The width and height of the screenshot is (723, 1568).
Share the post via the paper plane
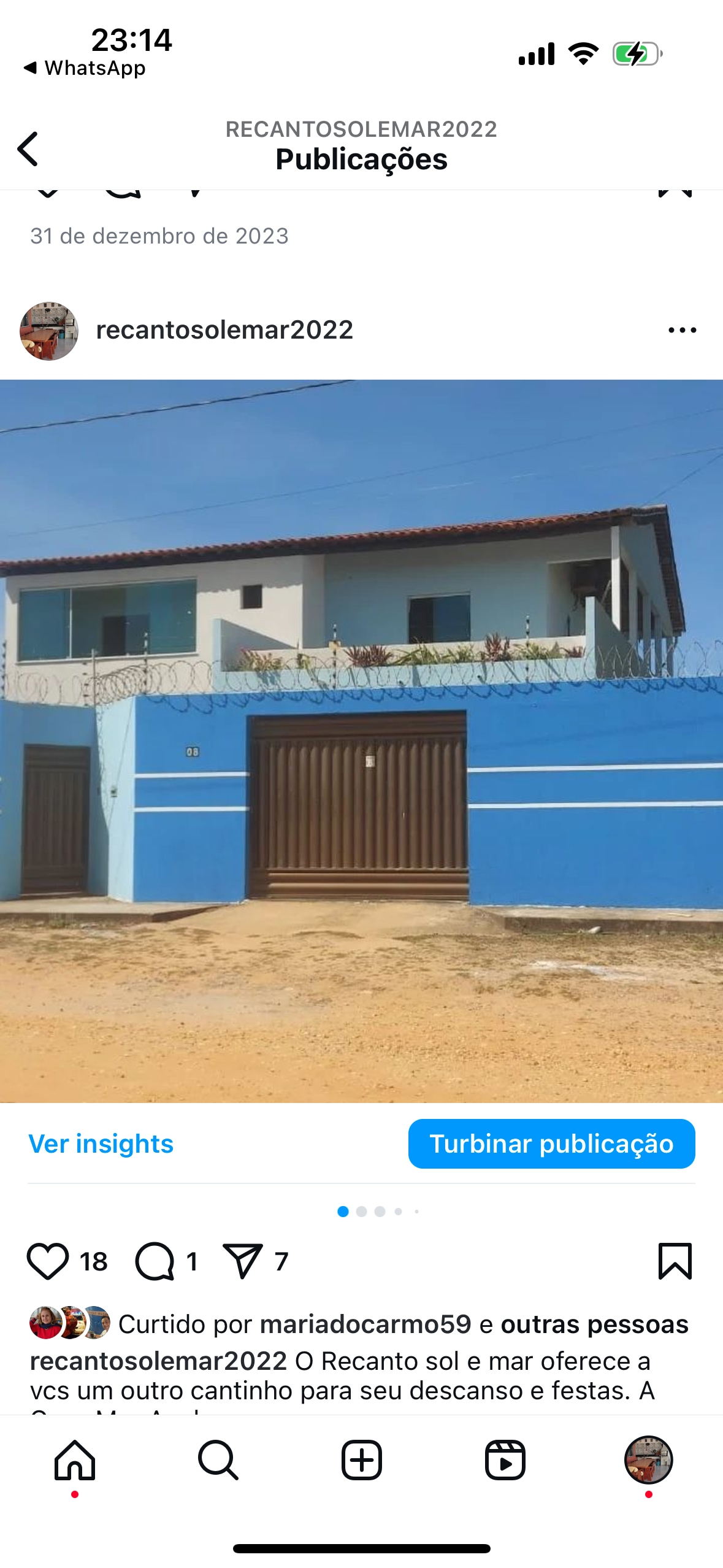(243, 1262)
